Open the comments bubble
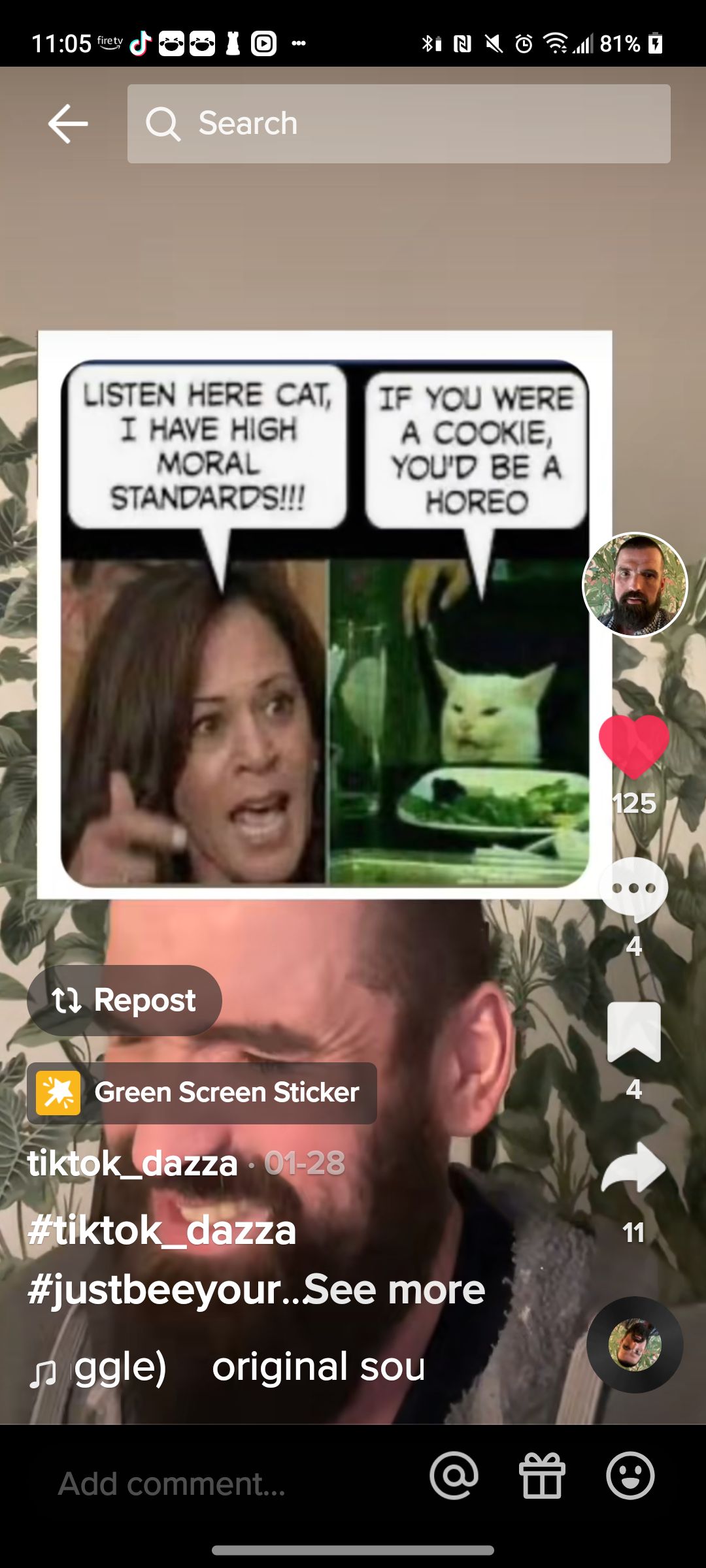This screenshot has height=1568, width=706. (x=633, y=889)
